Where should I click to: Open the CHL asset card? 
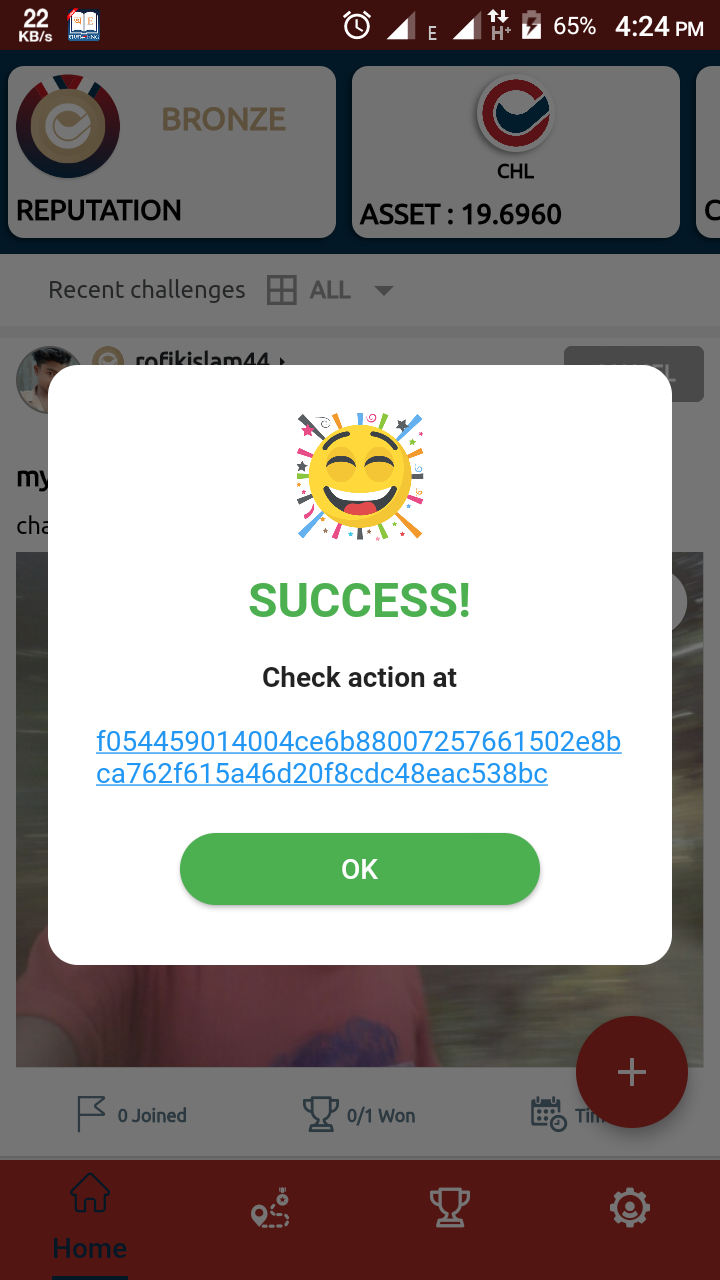coord(515,152)
